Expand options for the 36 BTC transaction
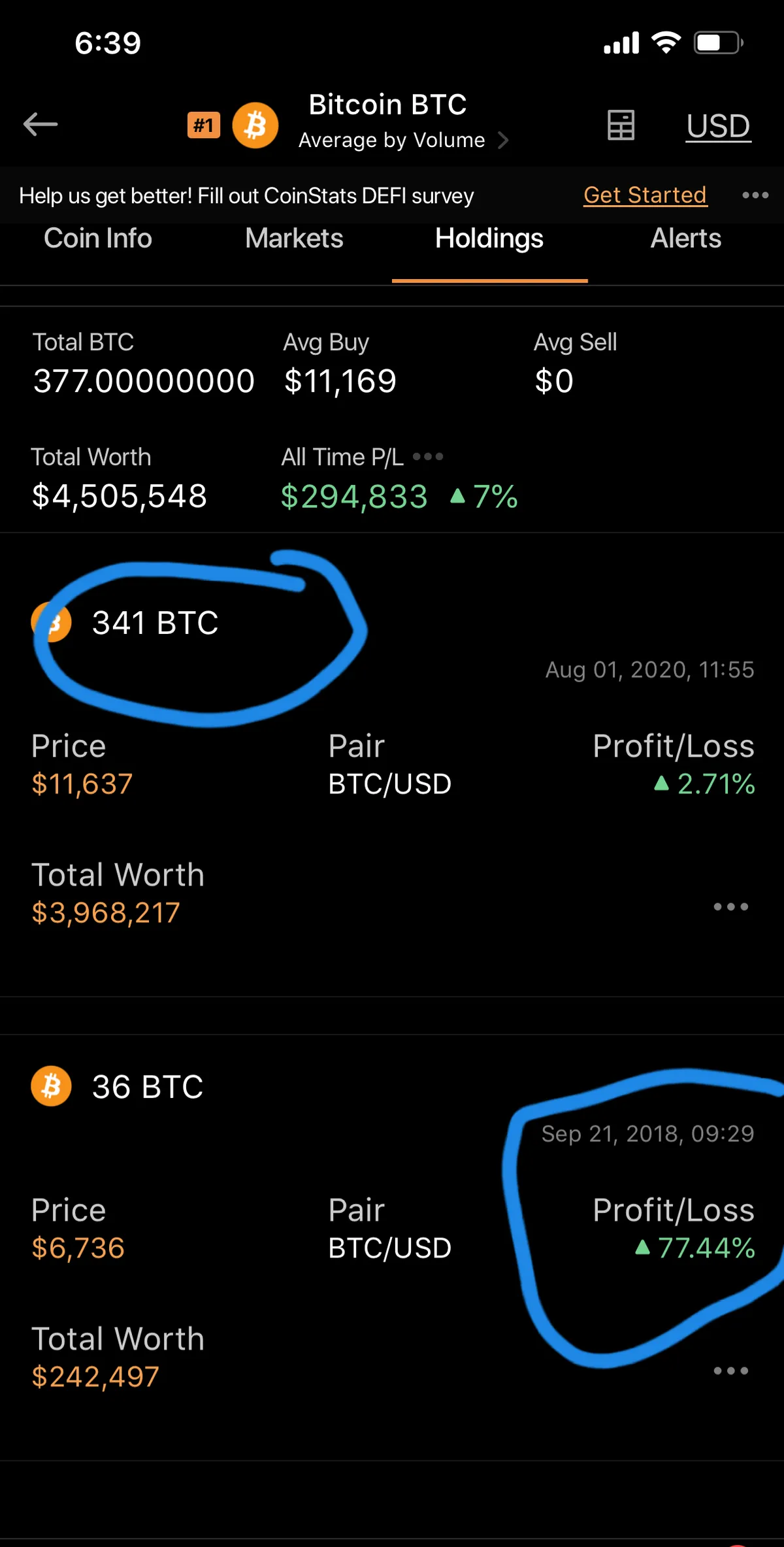This screenshot has height=1547, width=784. [x=730, y=1371]
